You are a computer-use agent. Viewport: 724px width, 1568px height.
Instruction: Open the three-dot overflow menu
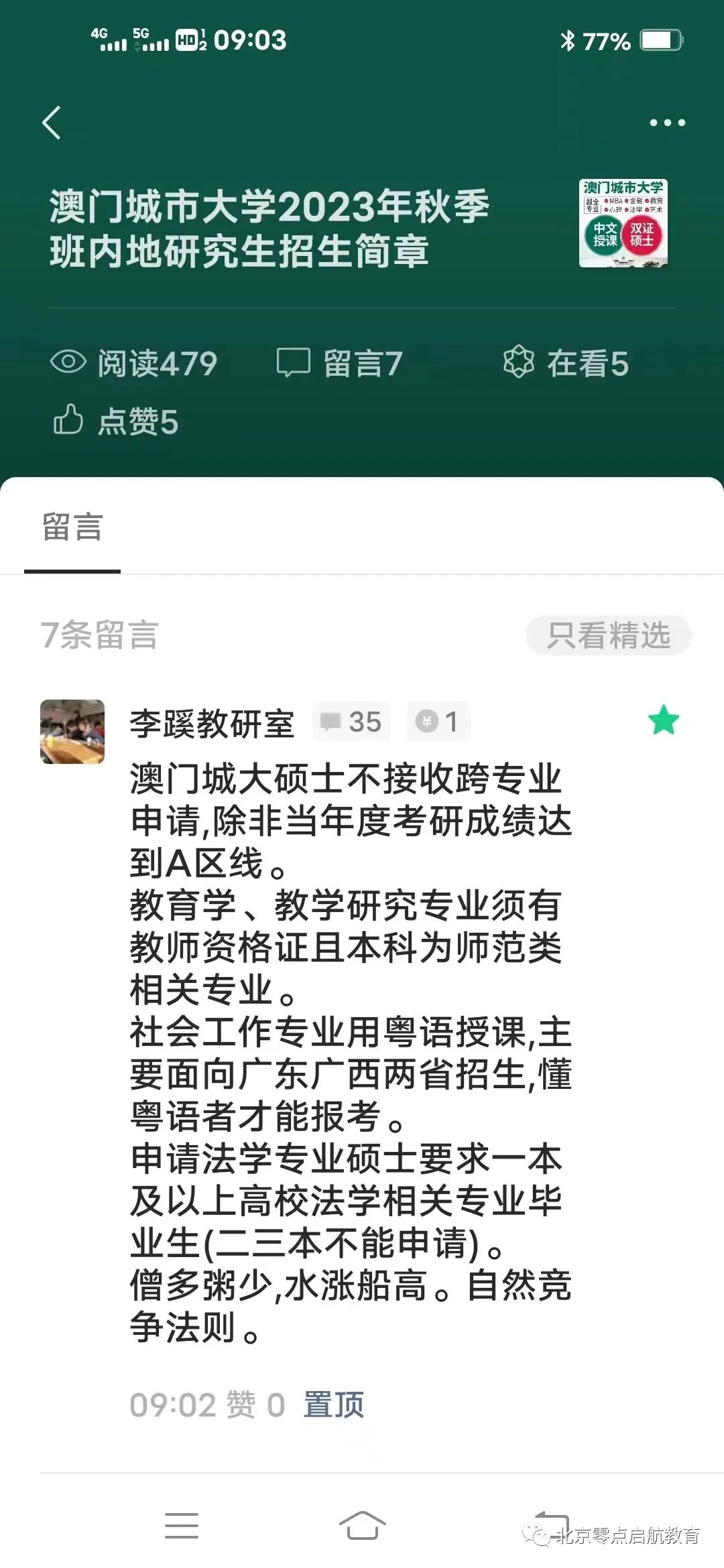click(x=667, y=123)
